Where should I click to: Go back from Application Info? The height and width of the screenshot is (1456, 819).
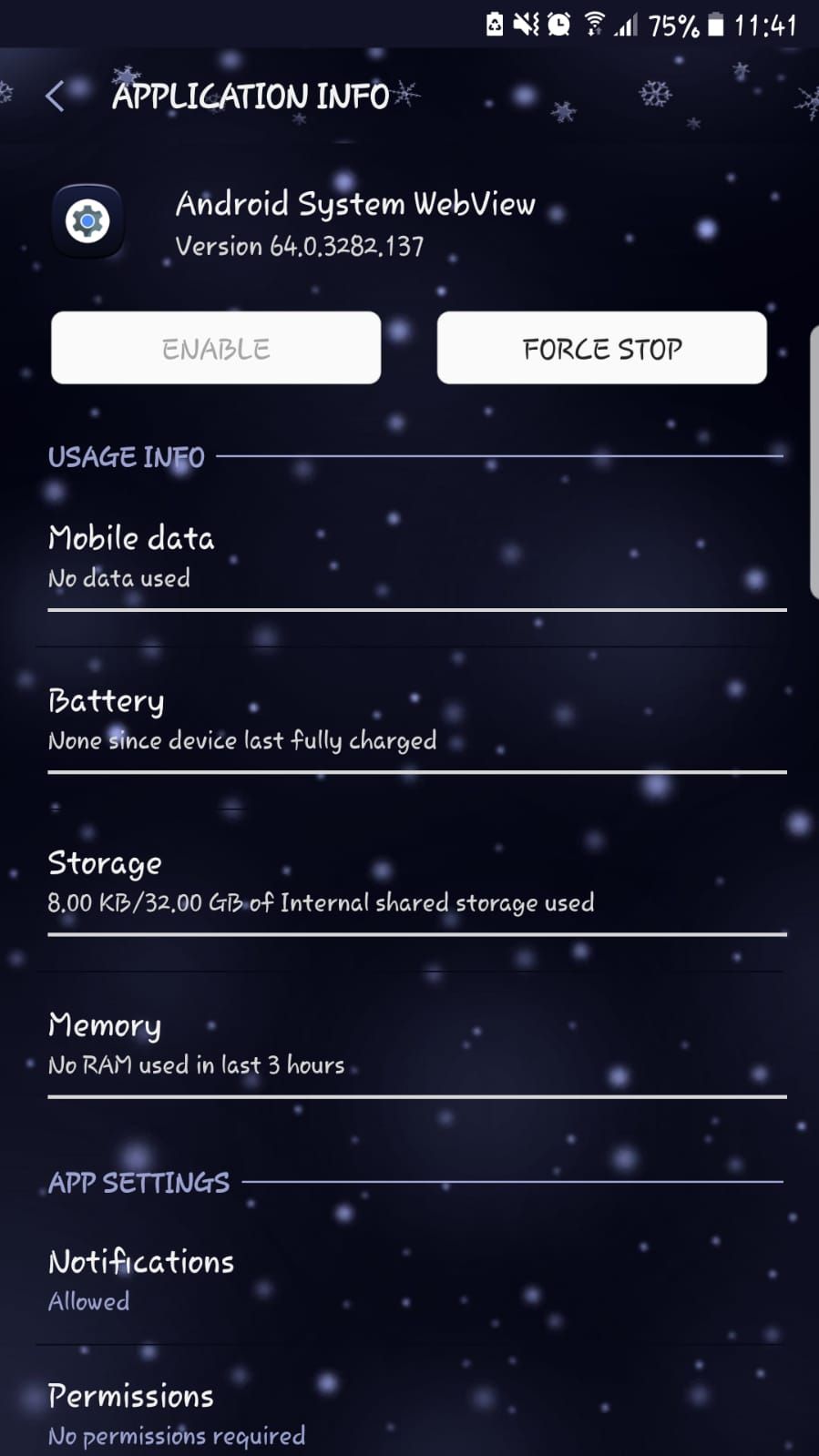click(56, 96)
